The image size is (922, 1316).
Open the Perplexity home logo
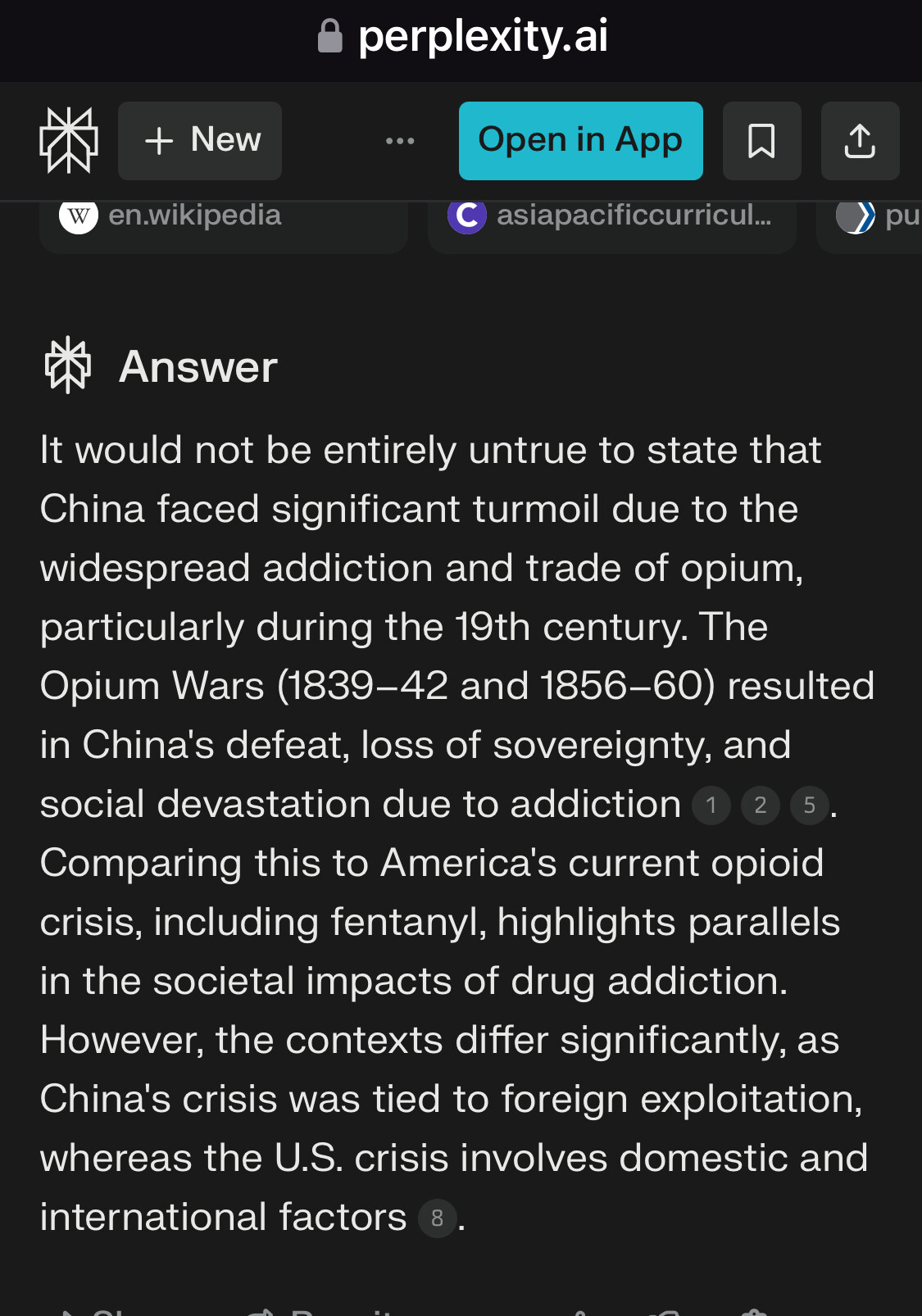point(69,141)
